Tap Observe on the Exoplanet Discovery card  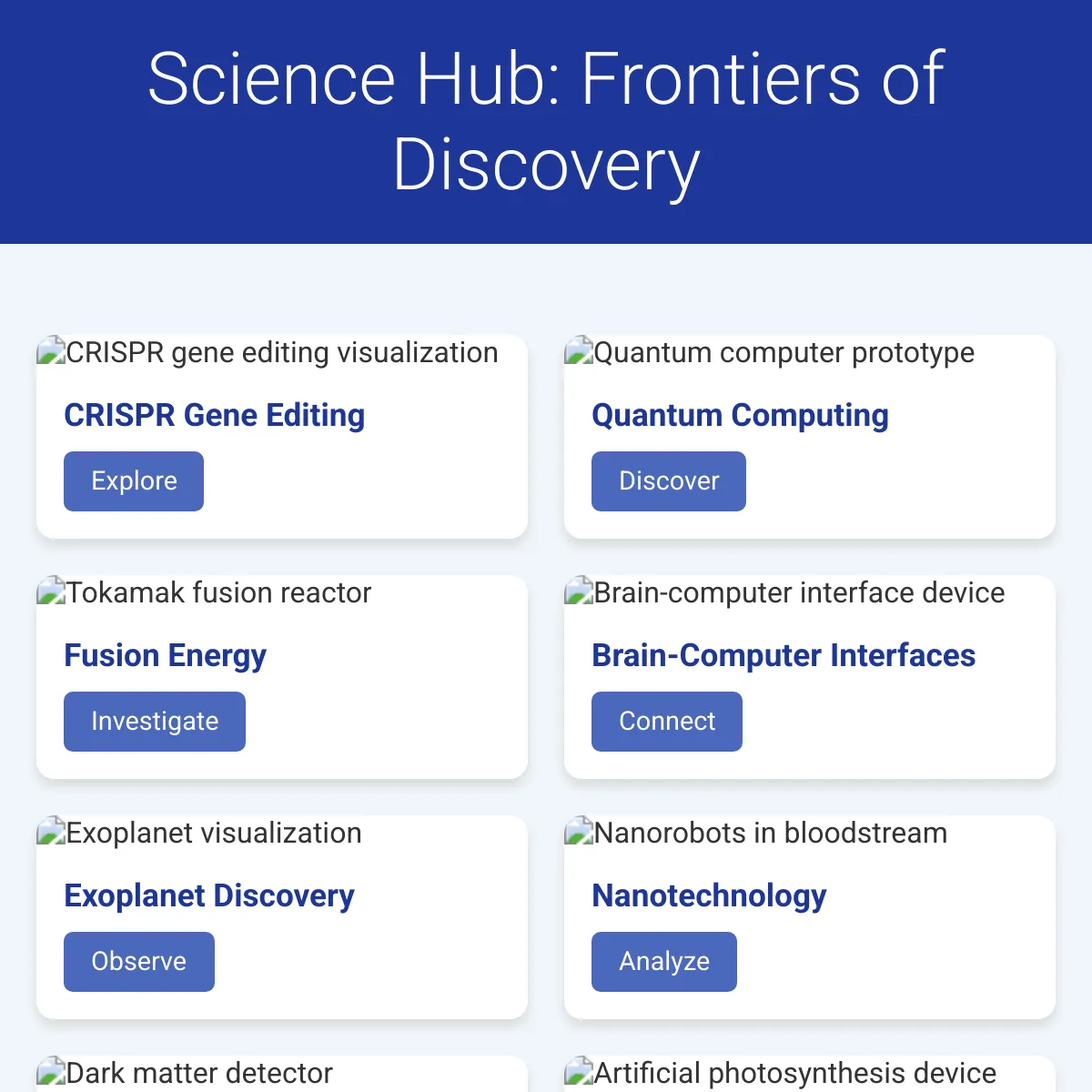click(x=139, y=962)
